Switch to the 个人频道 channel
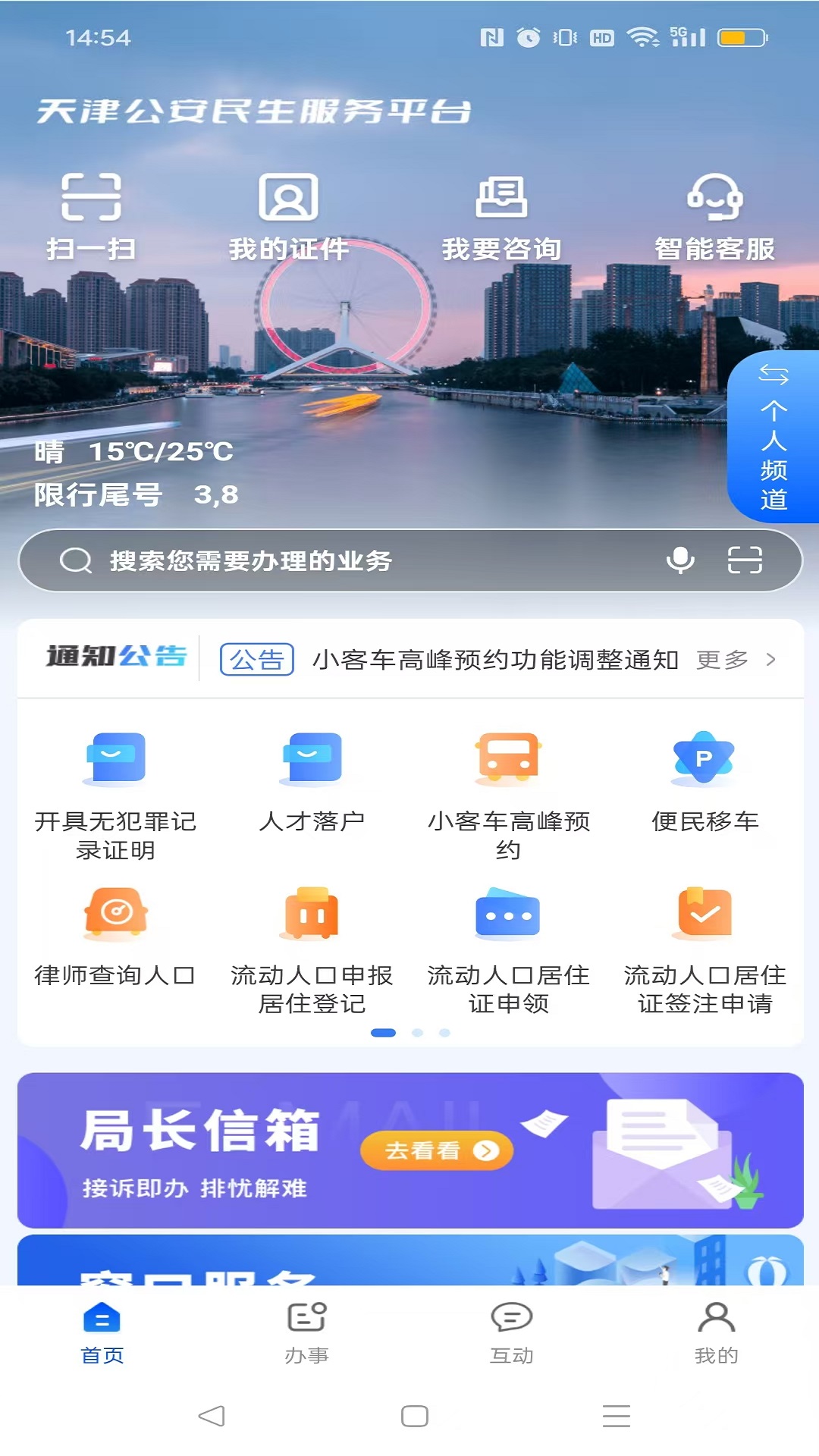This screenshot has width=819, height=1456. click(773, 440)
